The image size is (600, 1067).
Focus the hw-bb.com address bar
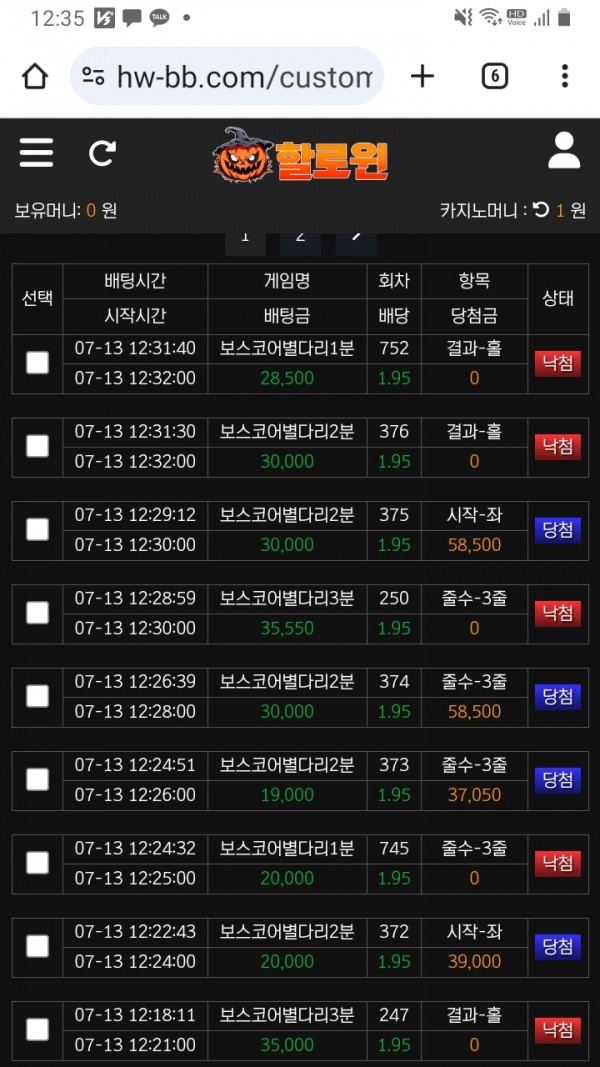point(227,76)
